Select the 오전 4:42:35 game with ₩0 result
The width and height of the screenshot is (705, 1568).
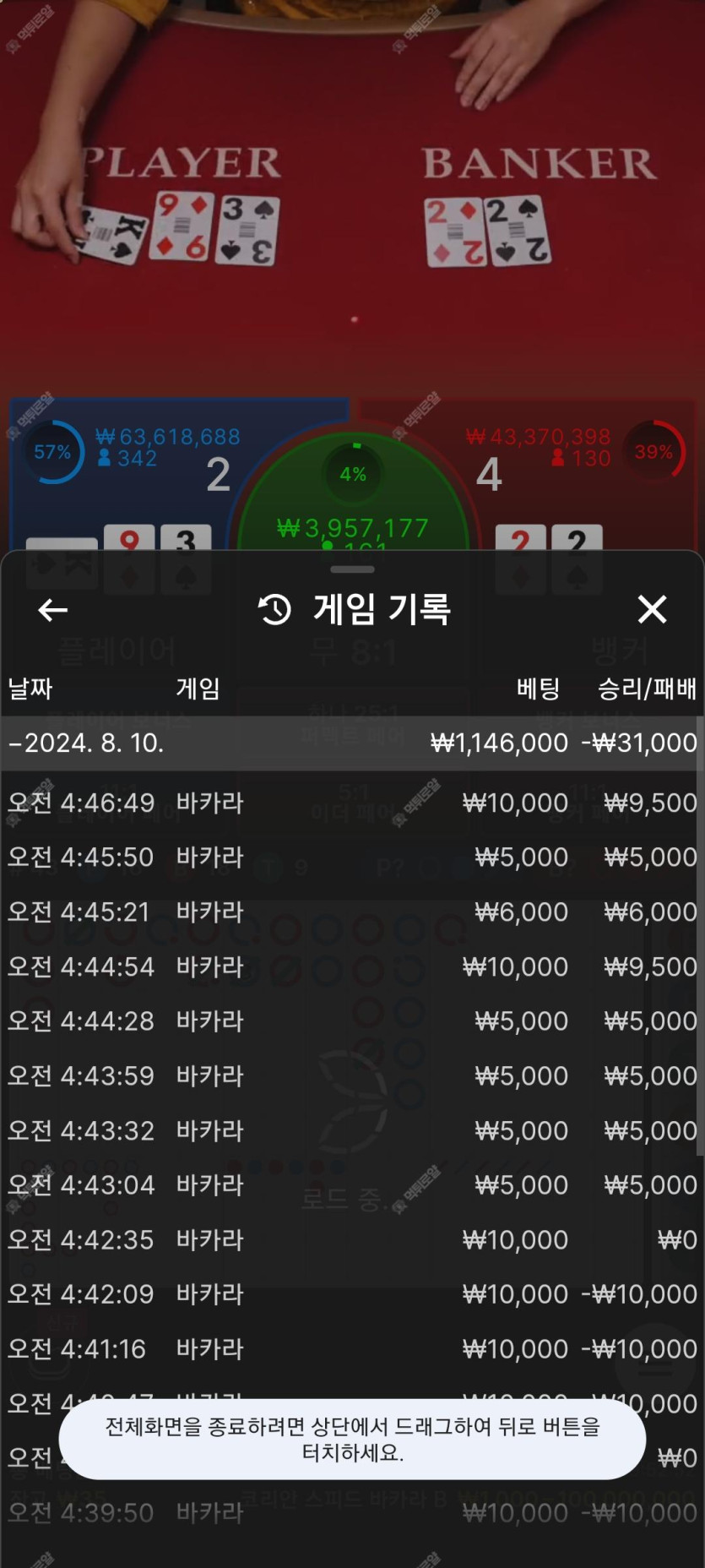351,1240
